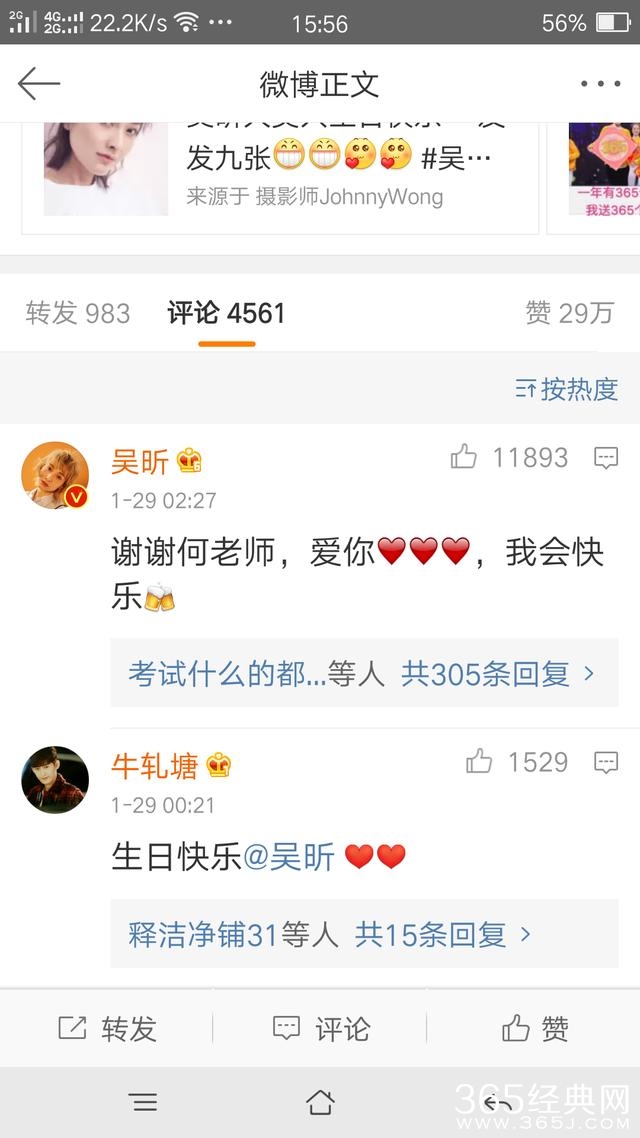Screen dimensions: 640x1138
Task: Go to the system home screen
Action: [x=320, y=1102]
